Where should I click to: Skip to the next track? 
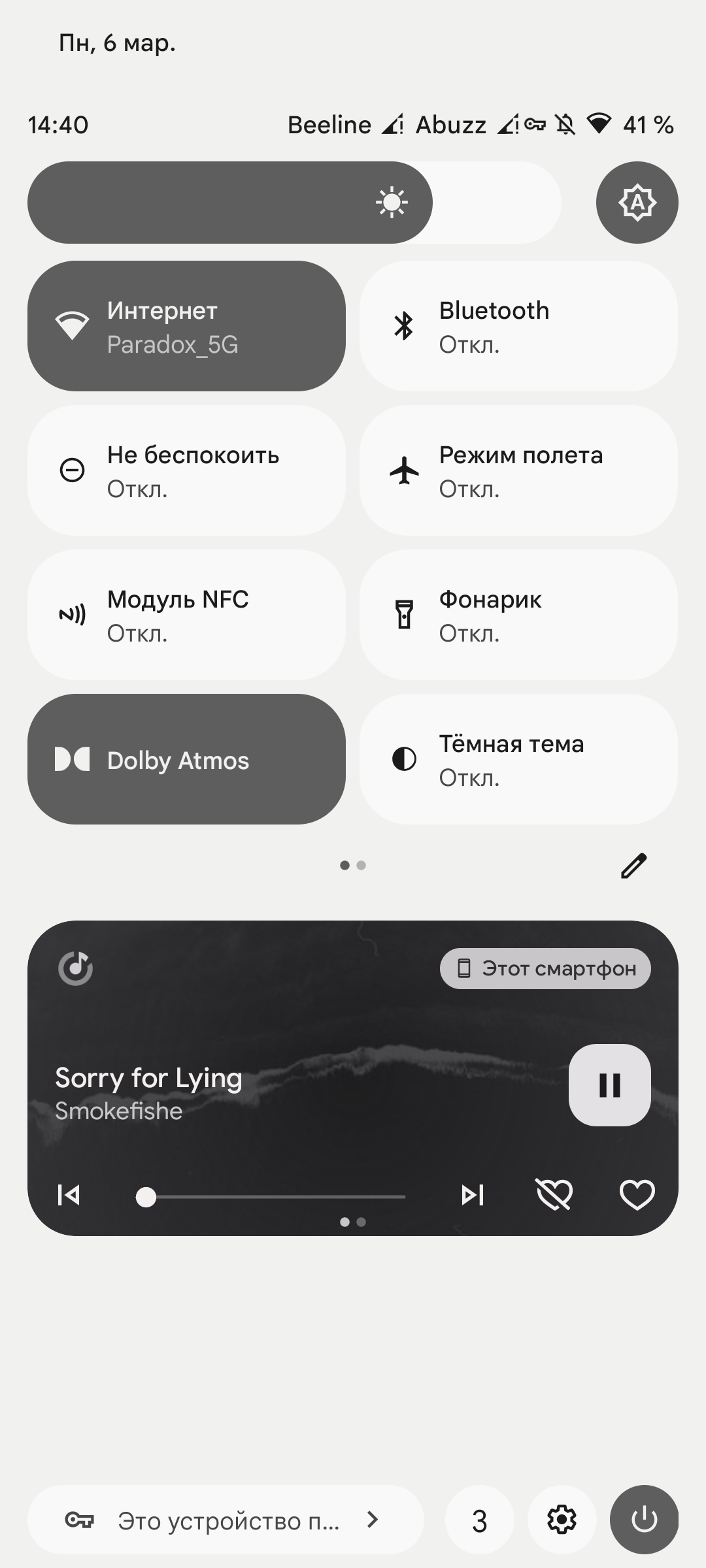coord(472,1195)
